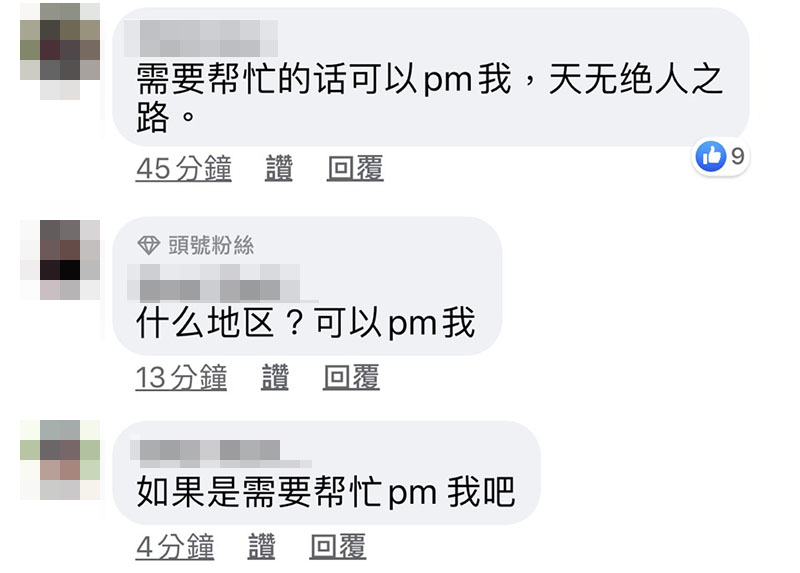Image resolution: width=800 pixels, height=573 pixels.
Task: Like the 什么地区 comment
Action: click(275, 377)
